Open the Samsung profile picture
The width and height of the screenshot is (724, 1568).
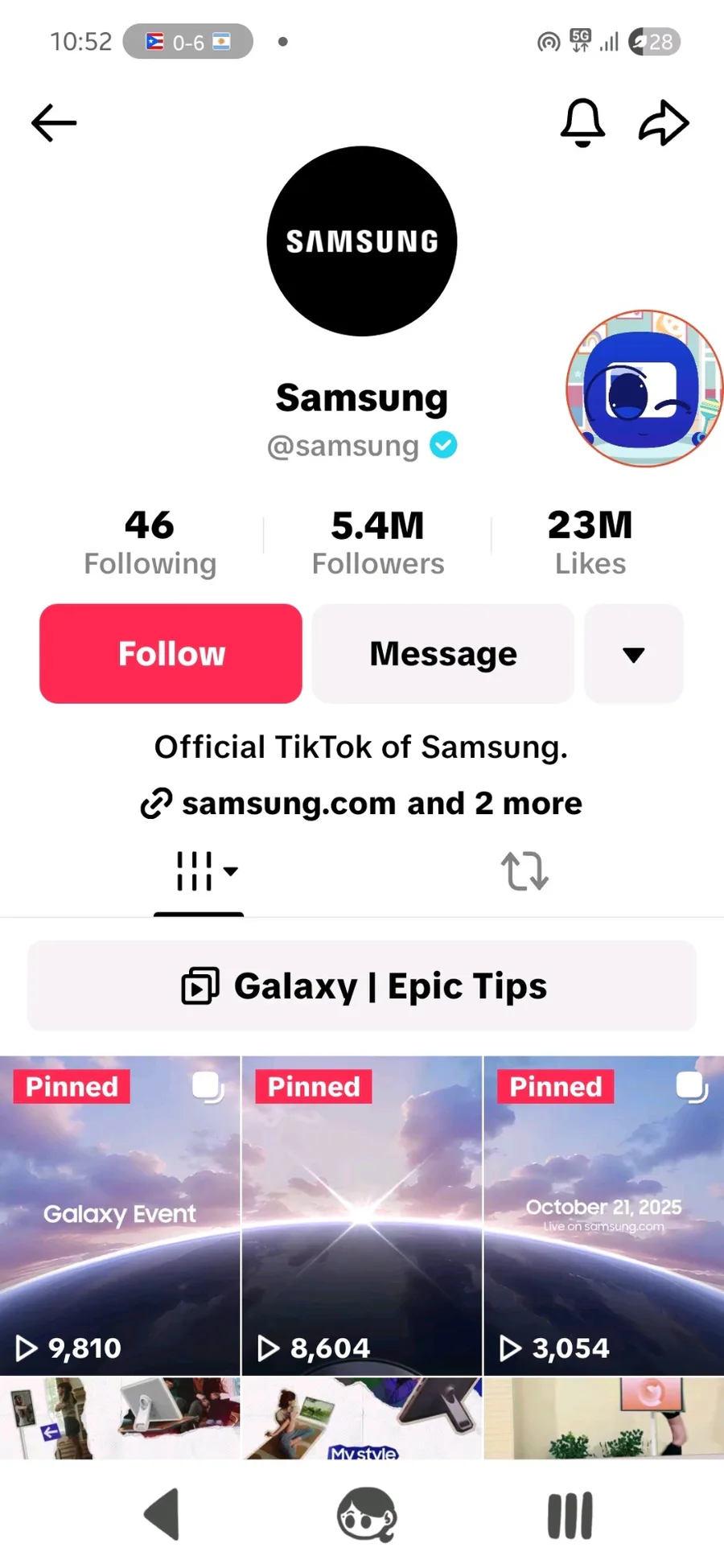tap(362, 241)
